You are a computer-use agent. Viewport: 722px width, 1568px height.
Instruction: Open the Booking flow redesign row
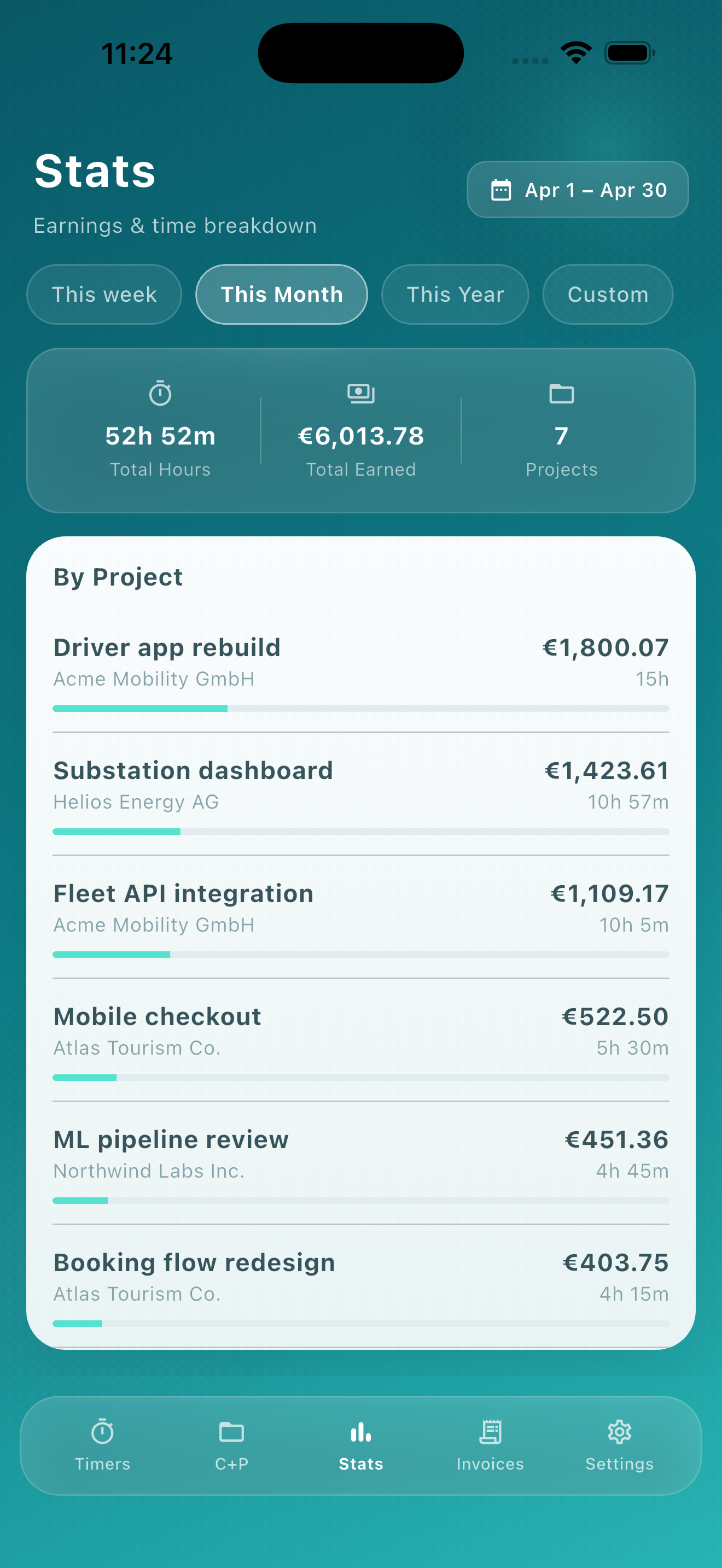point(360,1278)
